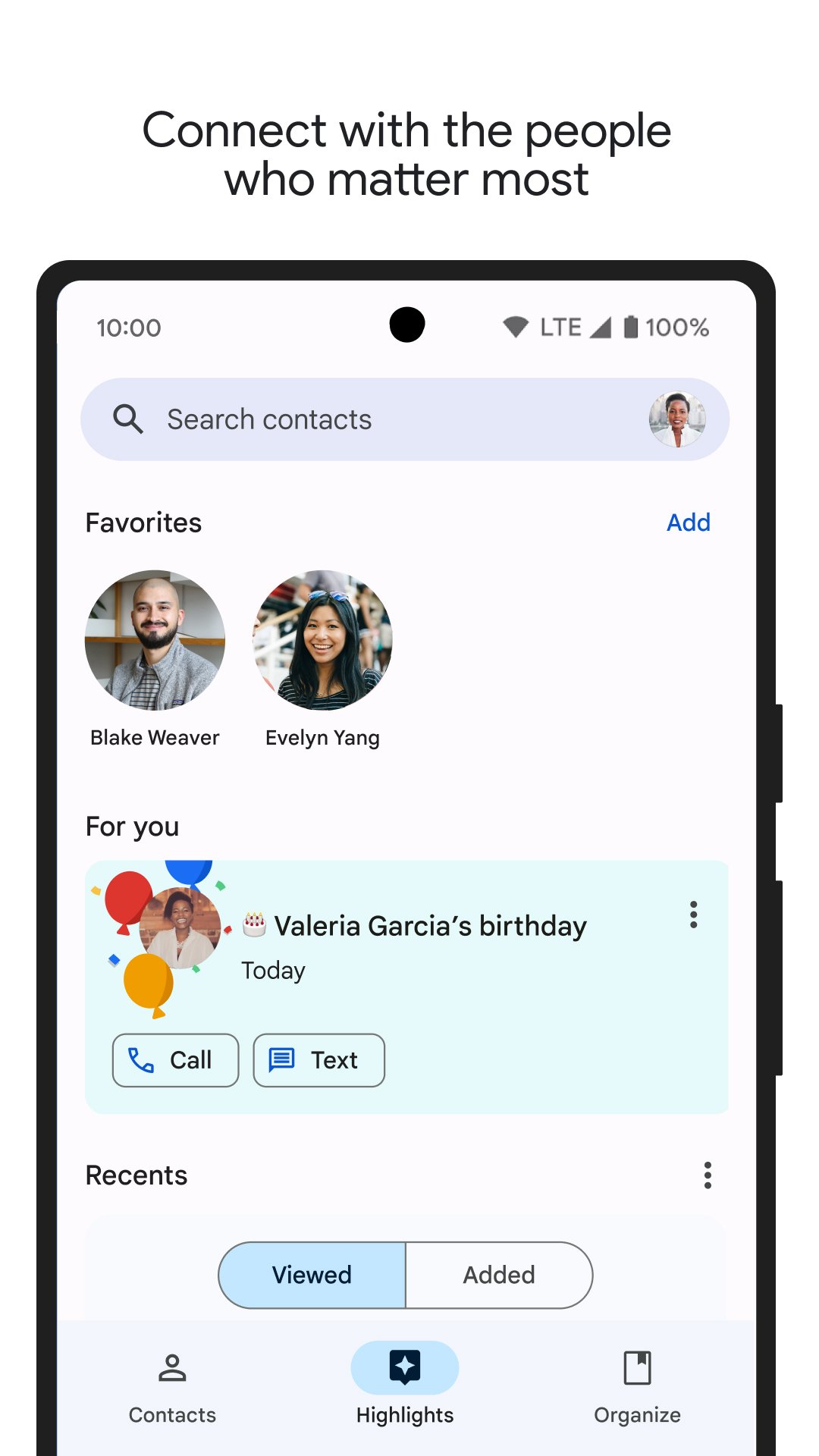
Task: Tap the battery status icon
Action: tap(629, 326)
